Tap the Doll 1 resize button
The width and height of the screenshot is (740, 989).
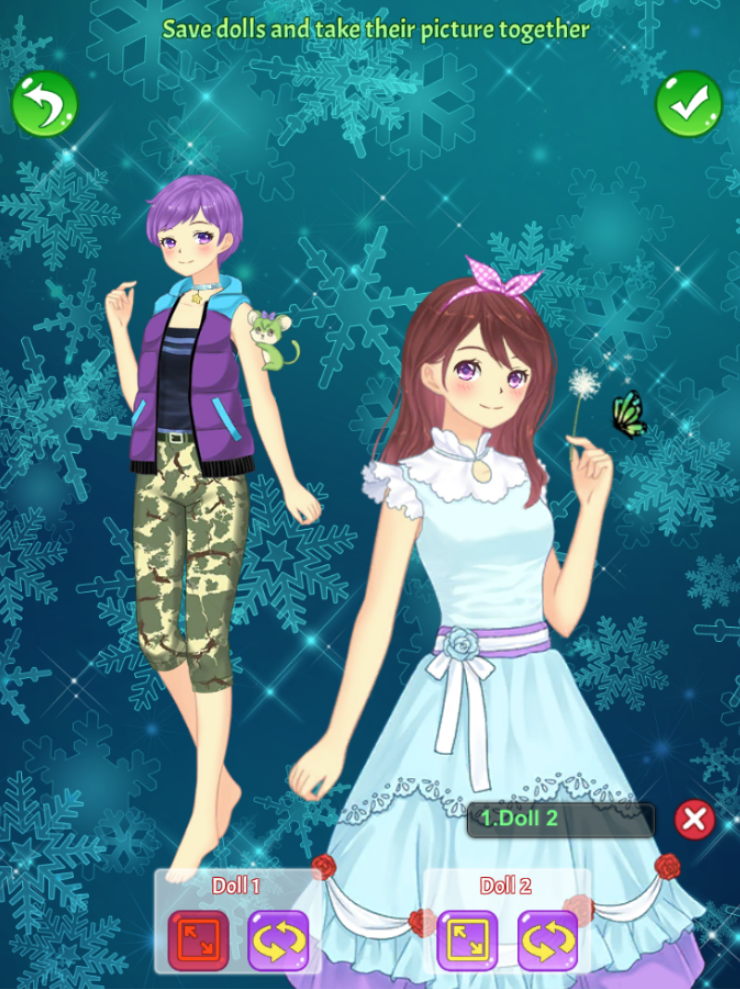coord(198,940)
